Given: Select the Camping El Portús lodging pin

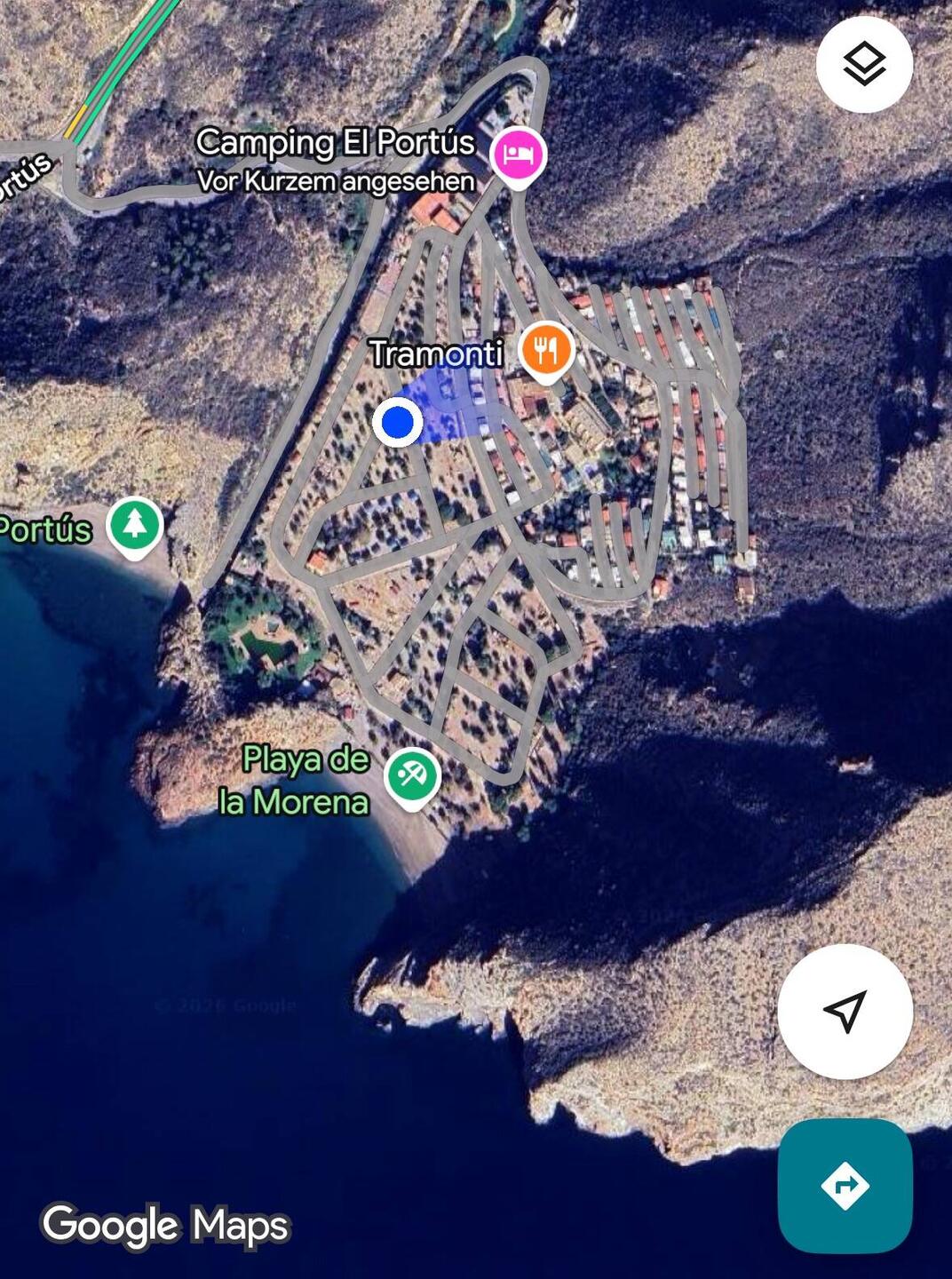Looking at the screenshot, I should (519, 155).
